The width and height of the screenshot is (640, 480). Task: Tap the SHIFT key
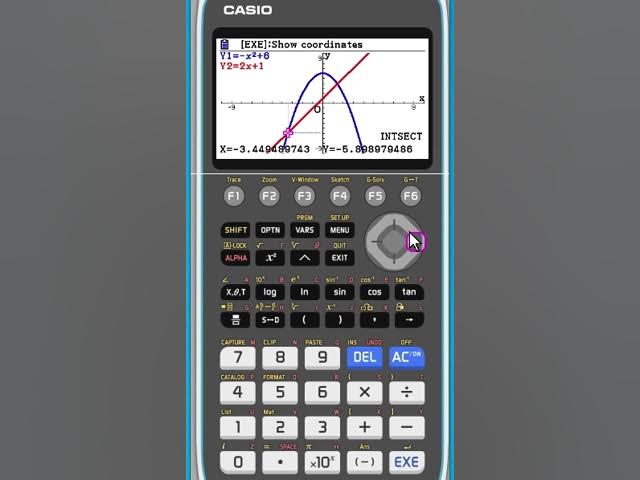(x=235, y=230)
